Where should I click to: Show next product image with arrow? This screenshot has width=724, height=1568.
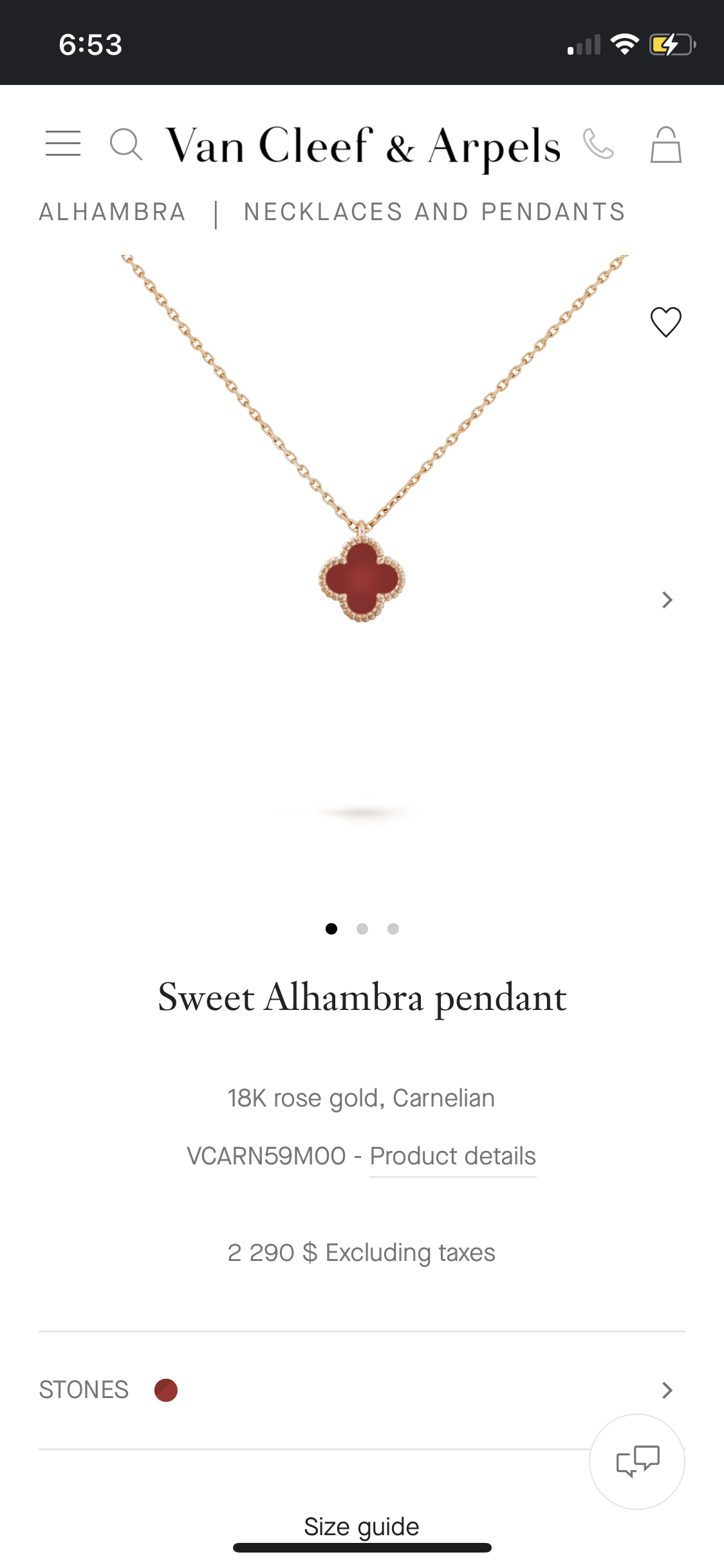(667, 600)
